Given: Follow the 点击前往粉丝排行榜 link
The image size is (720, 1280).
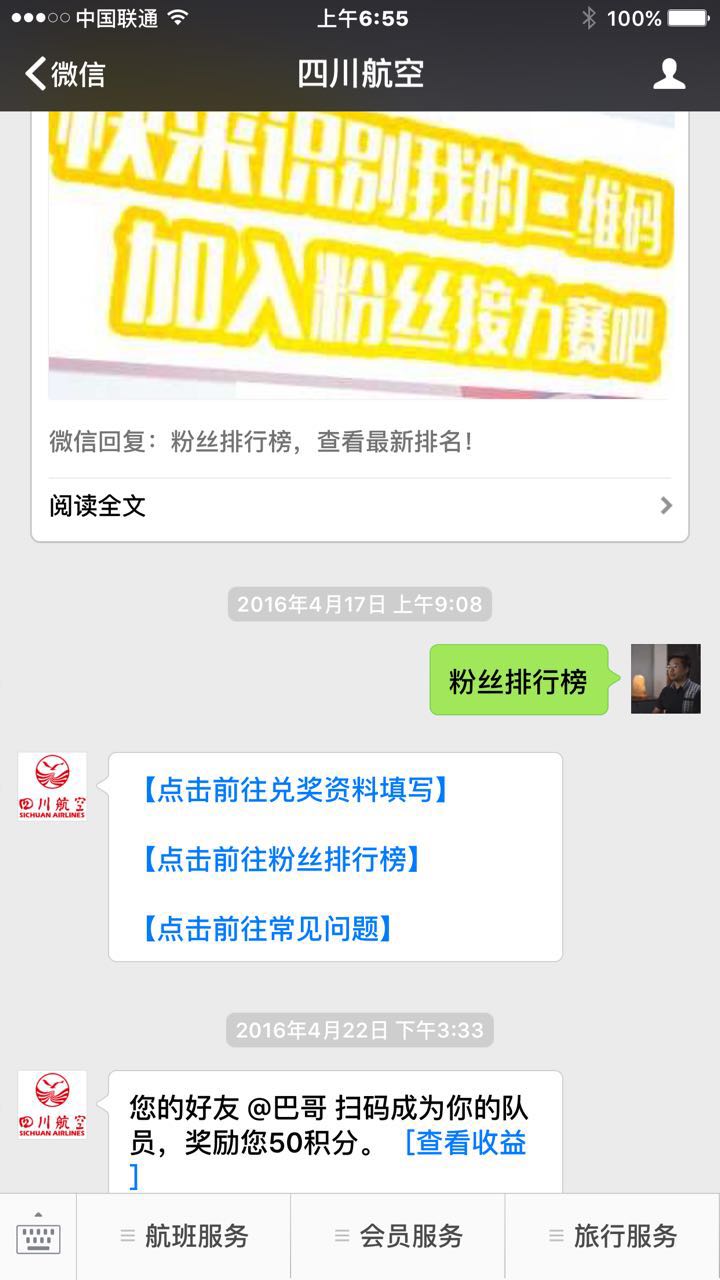Looking at the screenshot, I should (x=281, y=859).
